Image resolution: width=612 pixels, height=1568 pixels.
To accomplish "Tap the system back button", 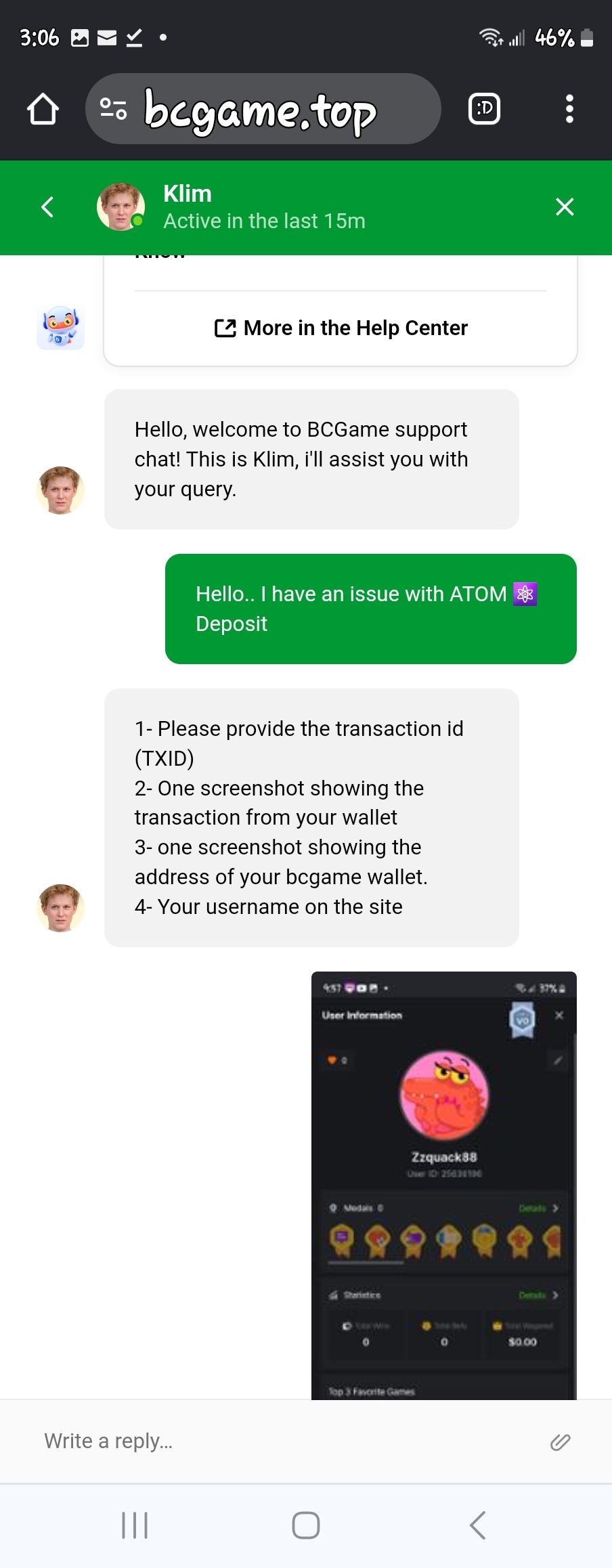I will [477, 1525].
